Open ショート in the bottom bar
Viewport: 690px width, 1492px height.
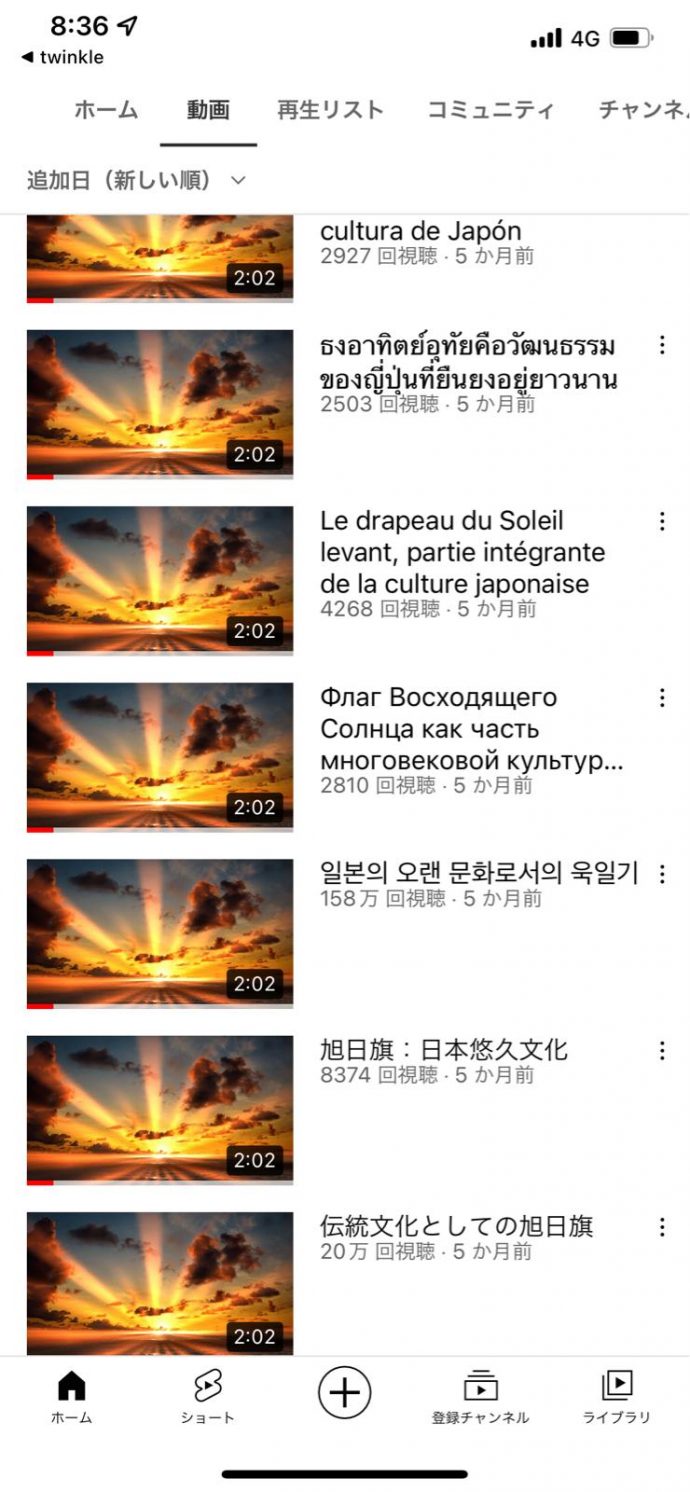[x=207, y=1397]
